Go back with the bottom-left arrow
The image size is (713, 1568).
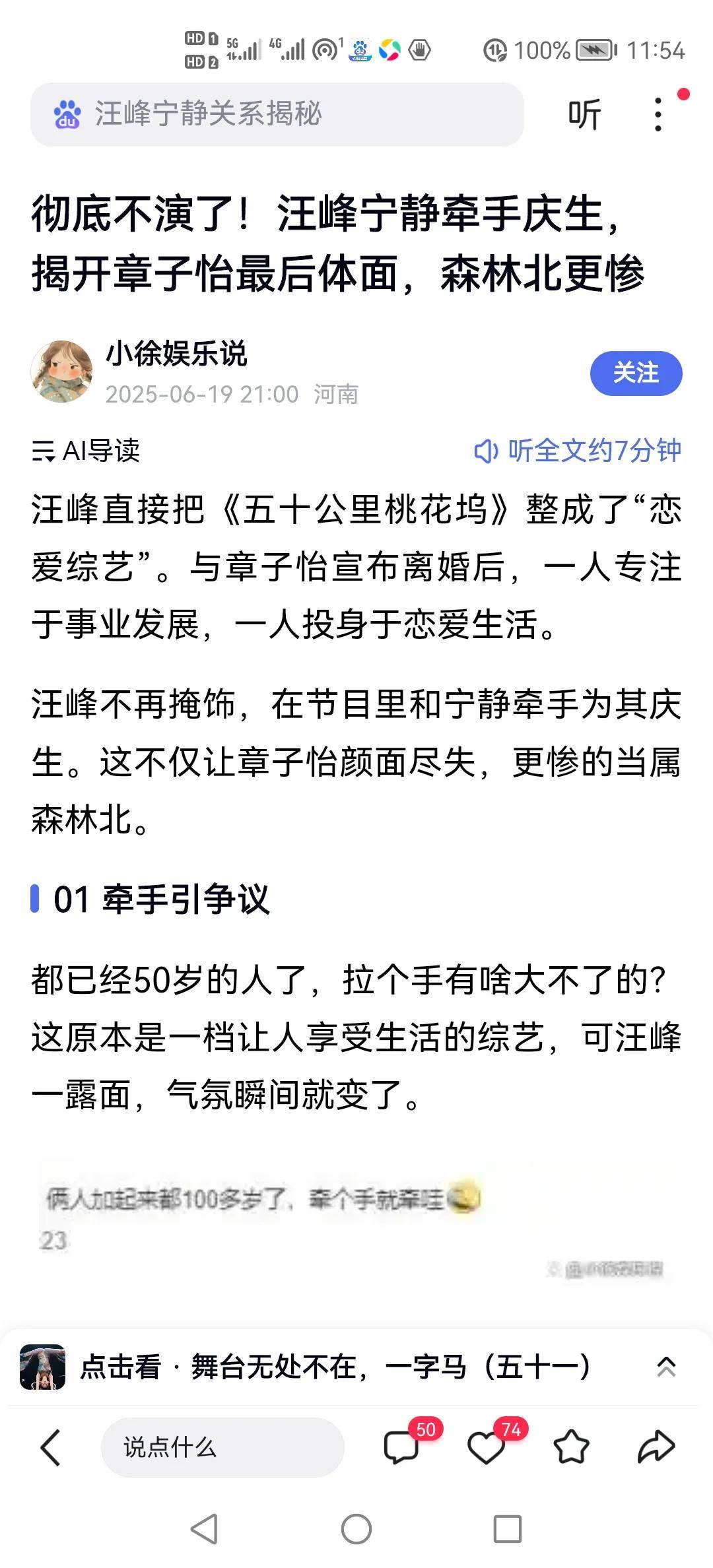pyautogui.click(x=50, y=1448)
